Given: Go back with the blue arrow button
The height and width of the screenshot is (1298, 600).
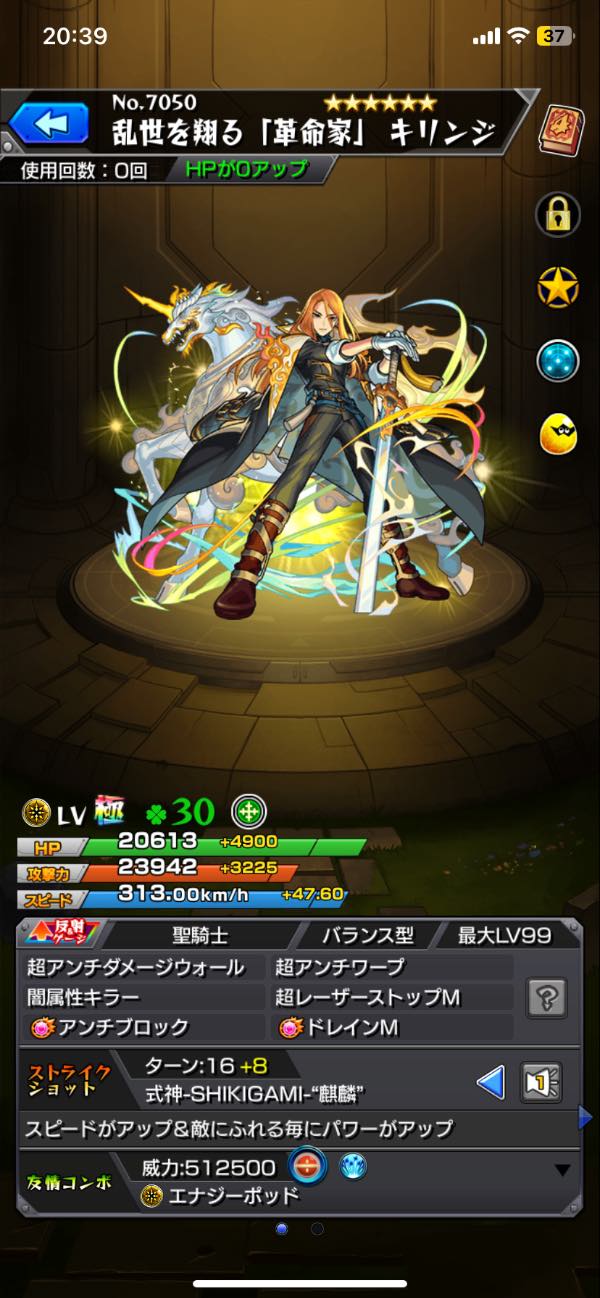Looking at the screenshot, I should (x=47, y=125).
